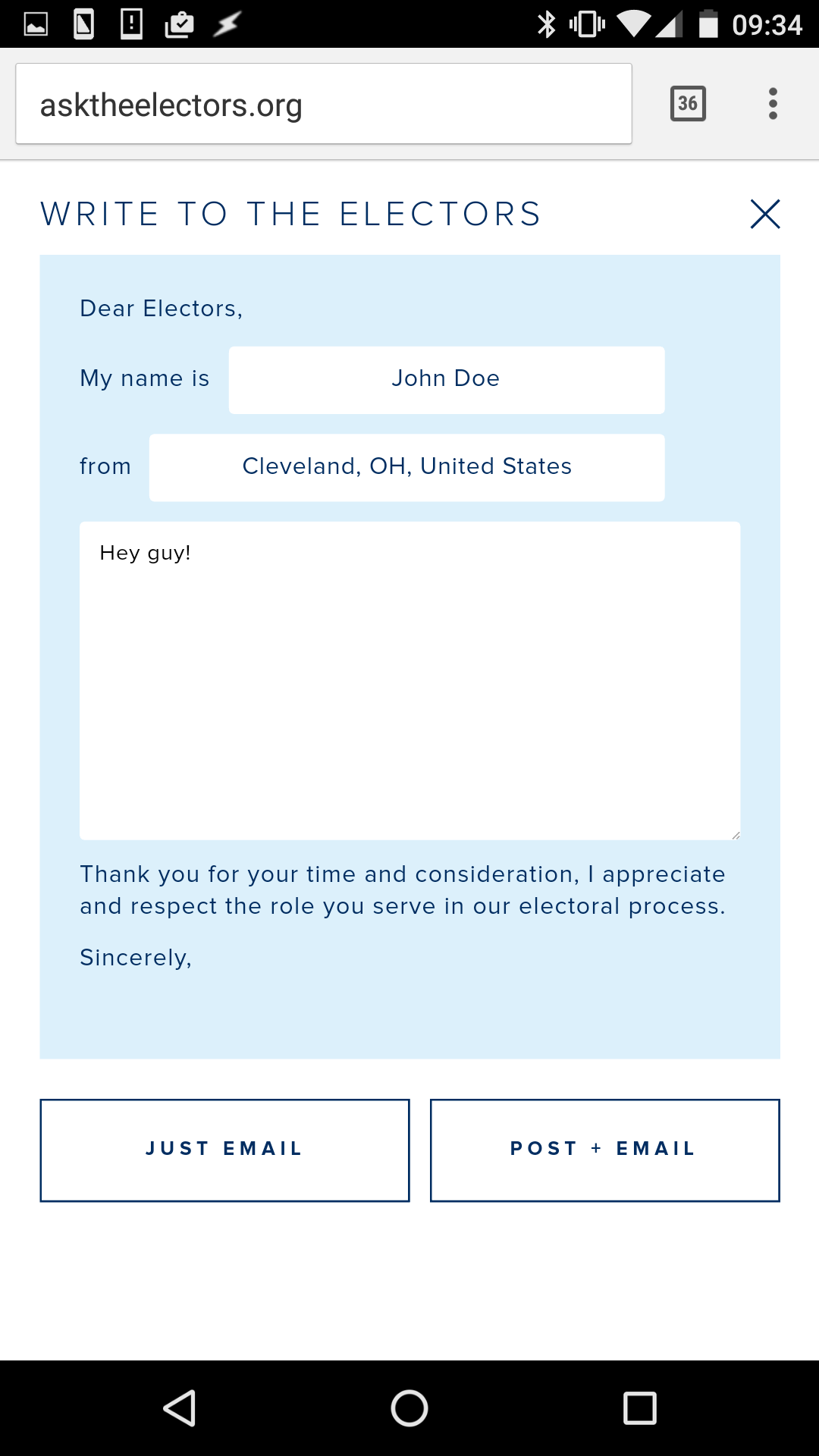Edit the name field containing John Doe
This screenshot has height=1456, width=819.
[447, 380]
